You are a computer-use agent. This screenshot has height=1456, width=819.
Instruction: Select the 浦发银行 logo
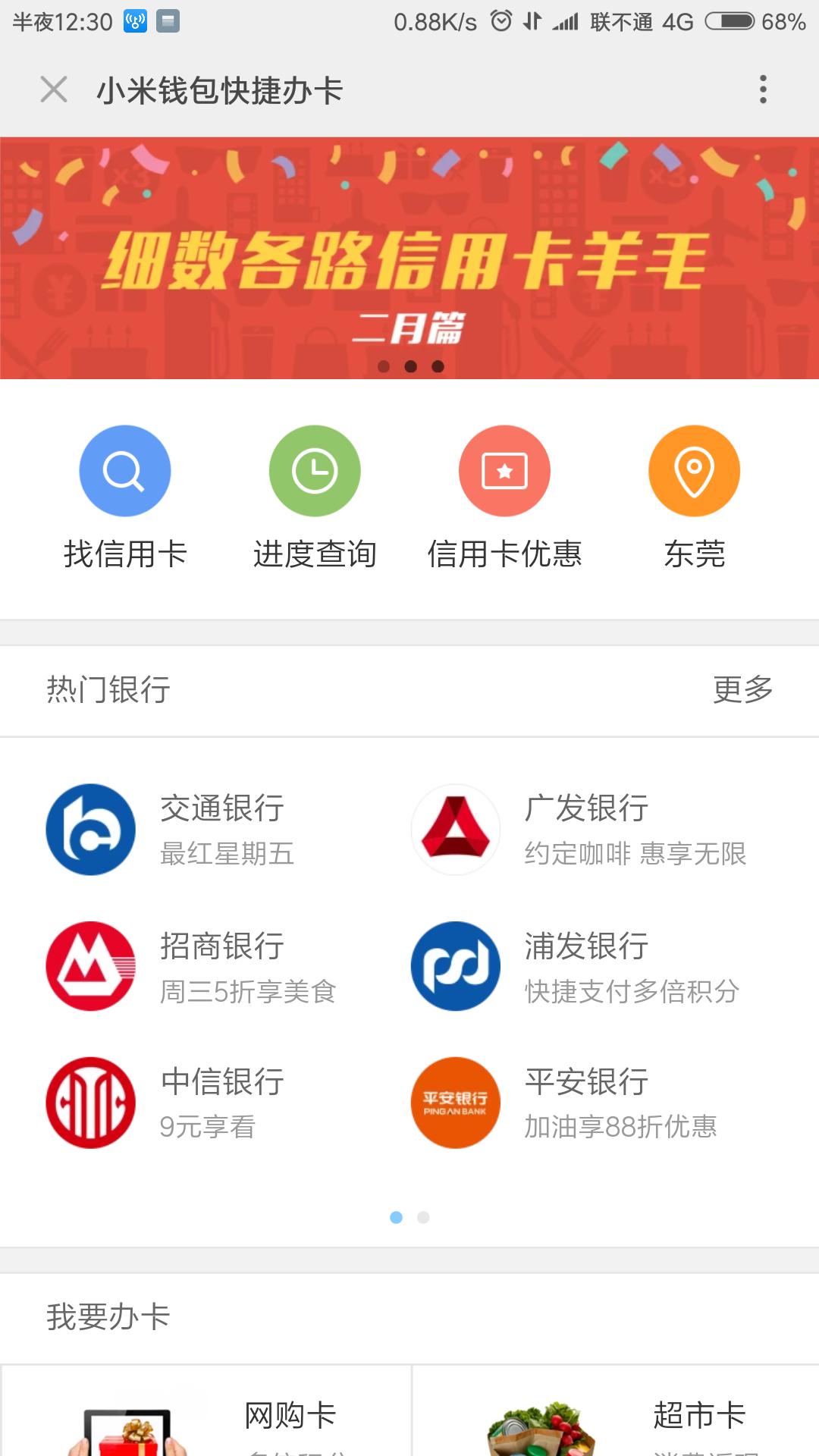(x=454, y=966)
